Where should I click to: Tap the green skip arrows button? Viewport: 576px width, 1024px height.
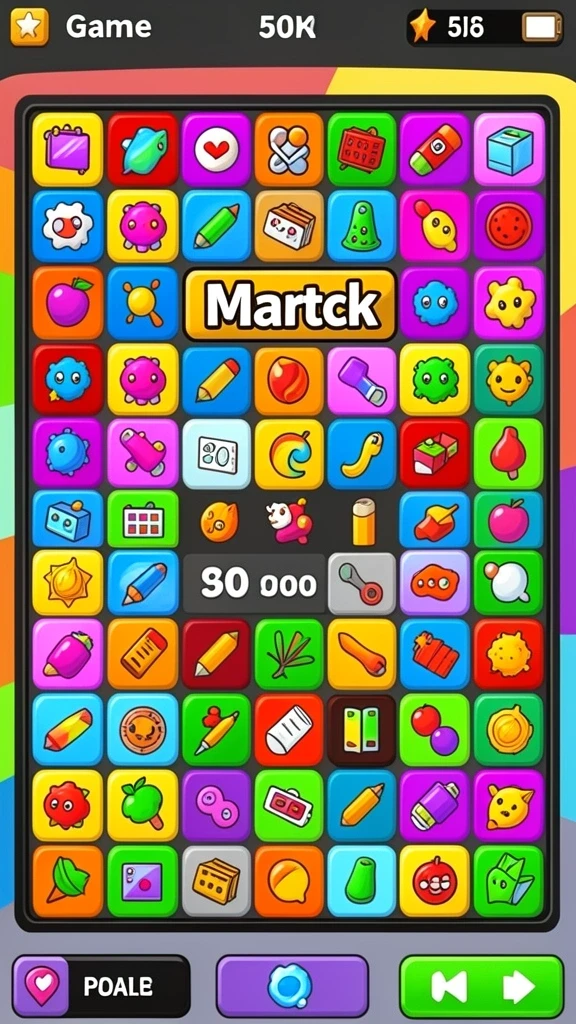click(x=482, y=985)
